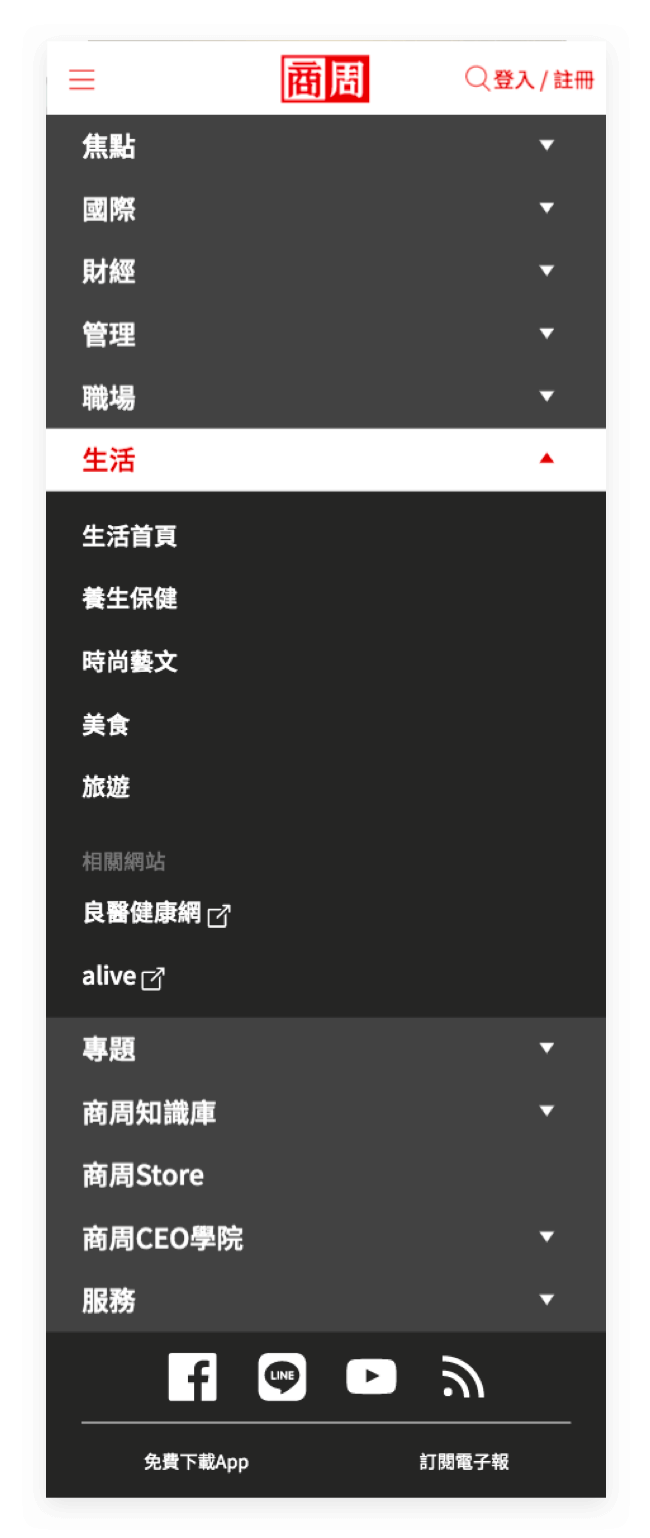
Task: Open the 旅遊 page
Action: click(106, 787)
